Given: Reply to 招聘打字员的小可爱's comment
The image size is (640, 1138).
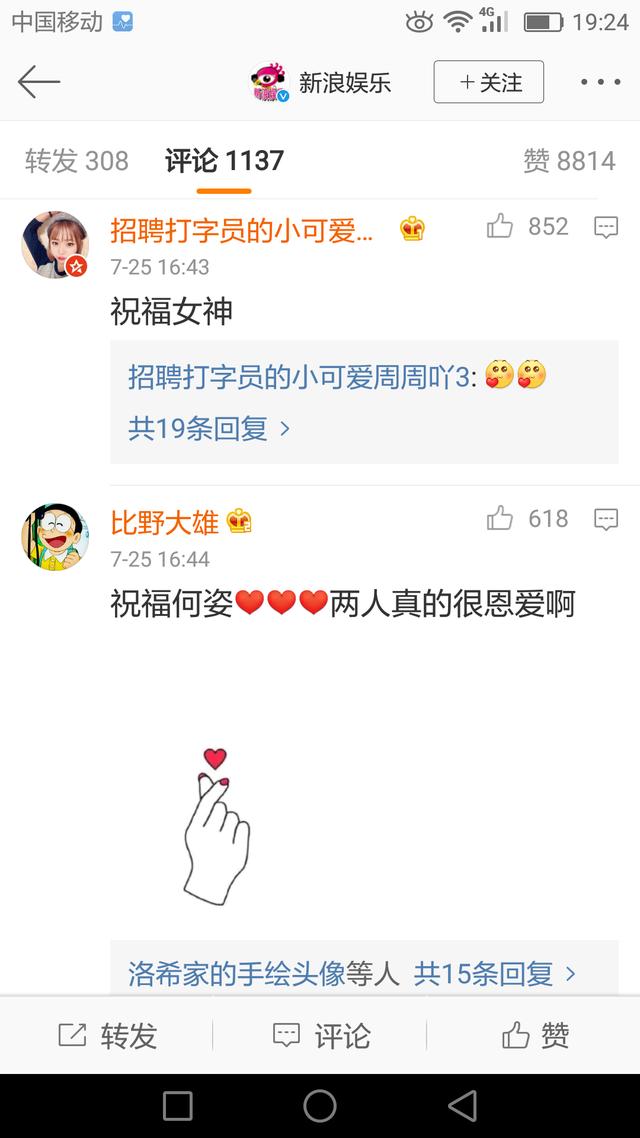Looking at the screenshot, I should click(606, 228).
